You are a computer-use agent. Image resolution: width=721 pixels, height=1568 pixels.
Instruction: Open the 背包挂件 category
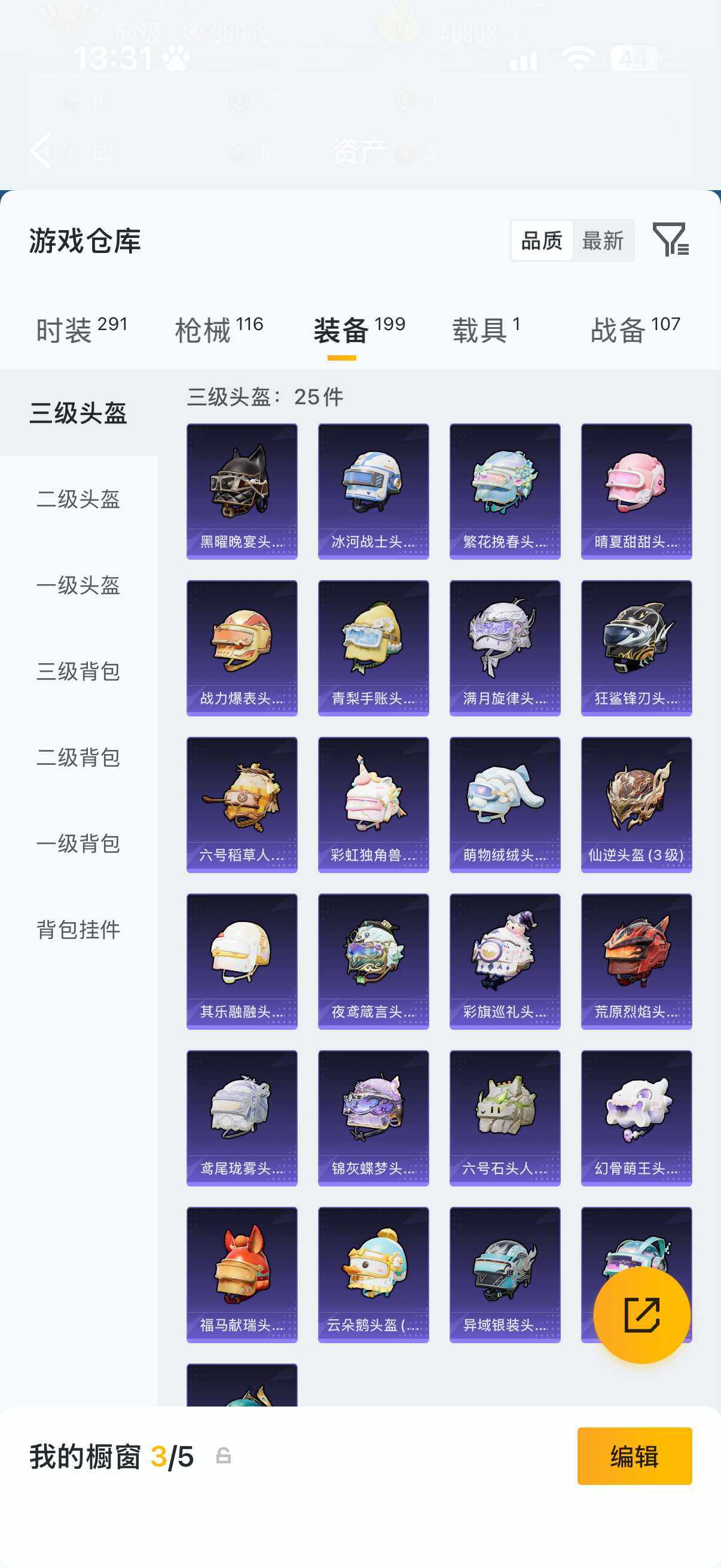click(x=78, y=929)
